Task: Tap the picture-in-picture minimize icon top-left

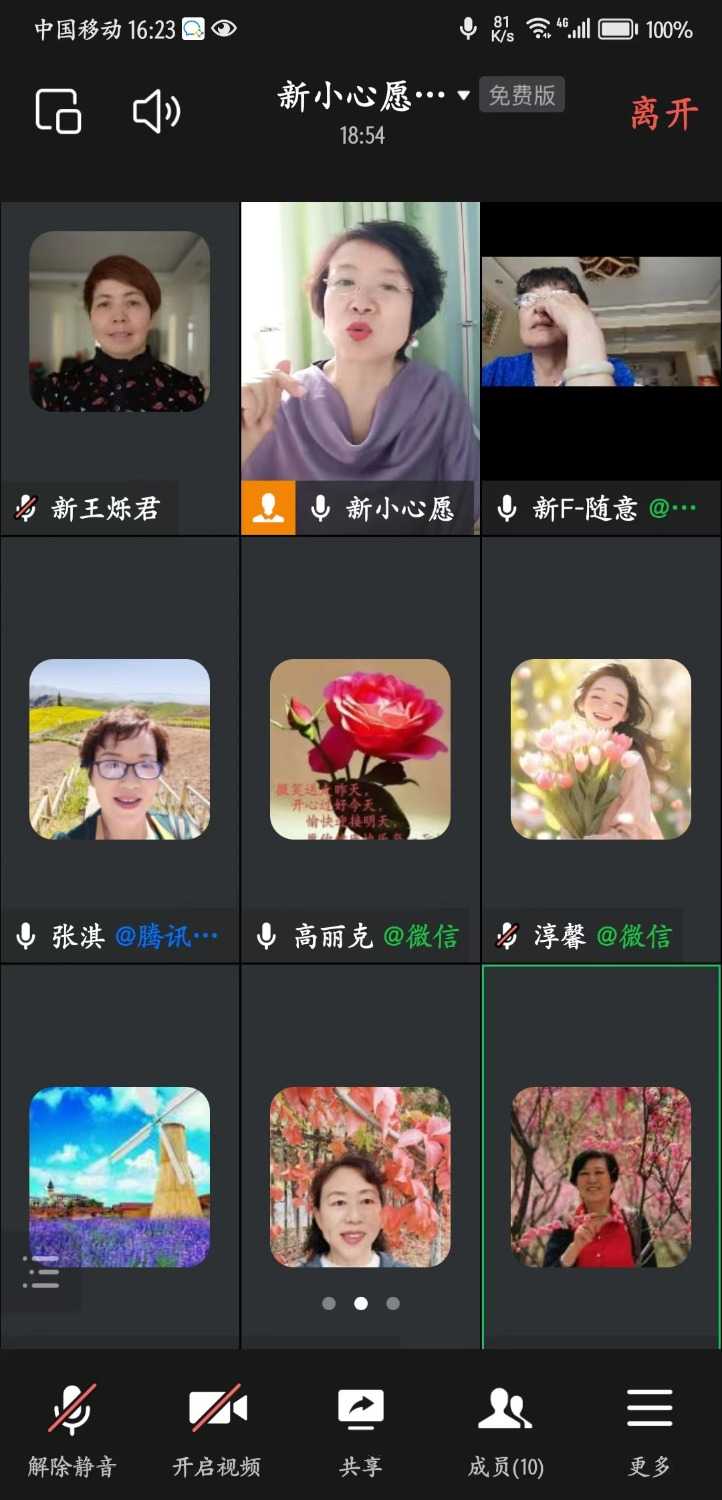Action: click(x=57, y=112)
